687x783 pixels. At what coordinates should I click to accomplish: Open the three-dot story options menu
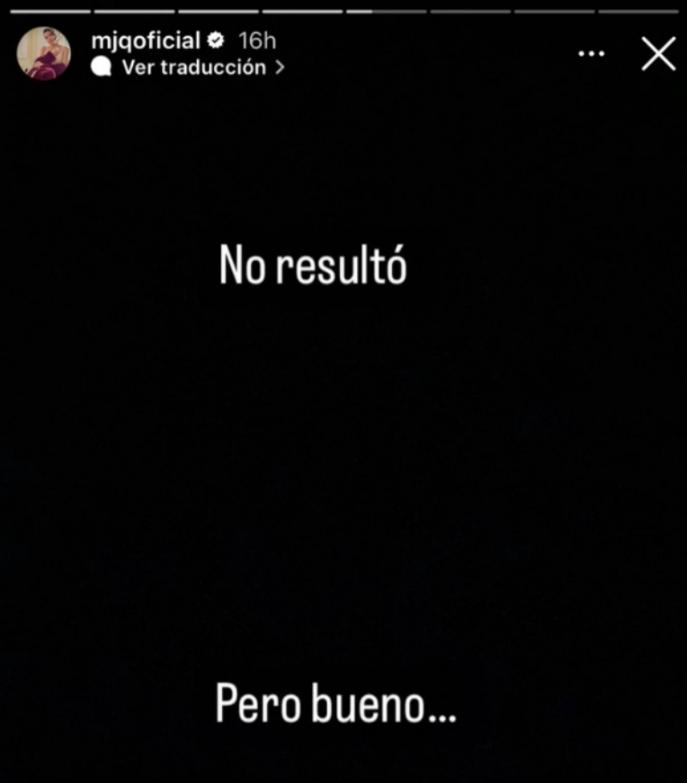[592, 54]
